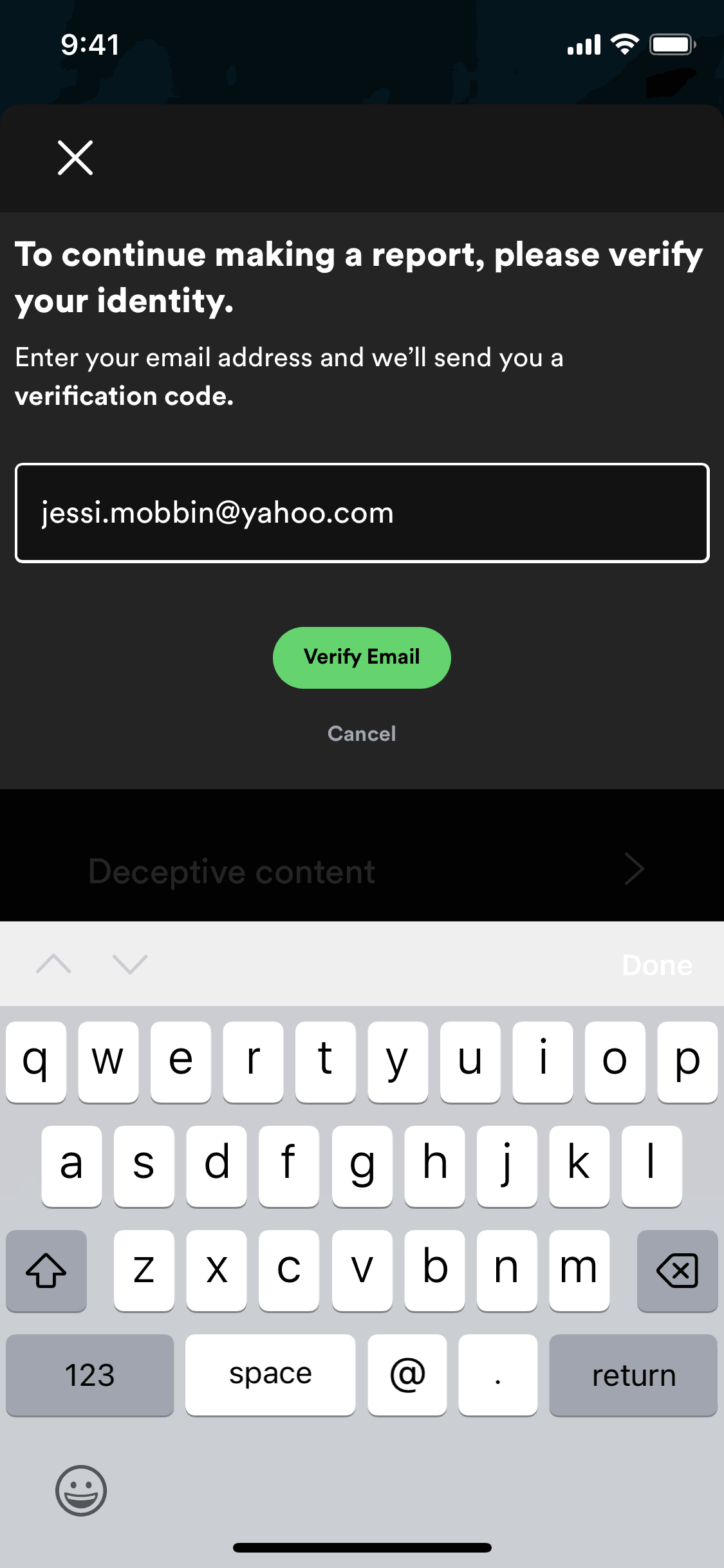Tap the shift key
This screenshot has width=724, height=1568.
pyautogui.click(x=46, y=1271)
